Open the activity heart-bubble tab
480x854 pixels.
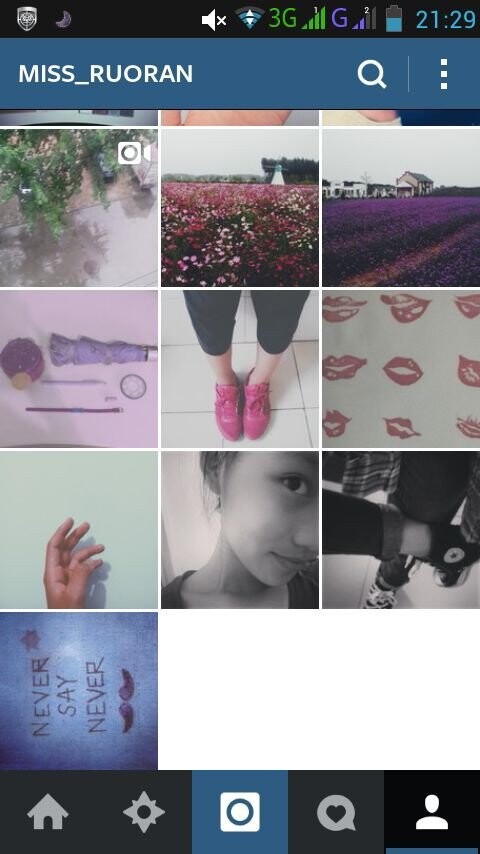336,812
